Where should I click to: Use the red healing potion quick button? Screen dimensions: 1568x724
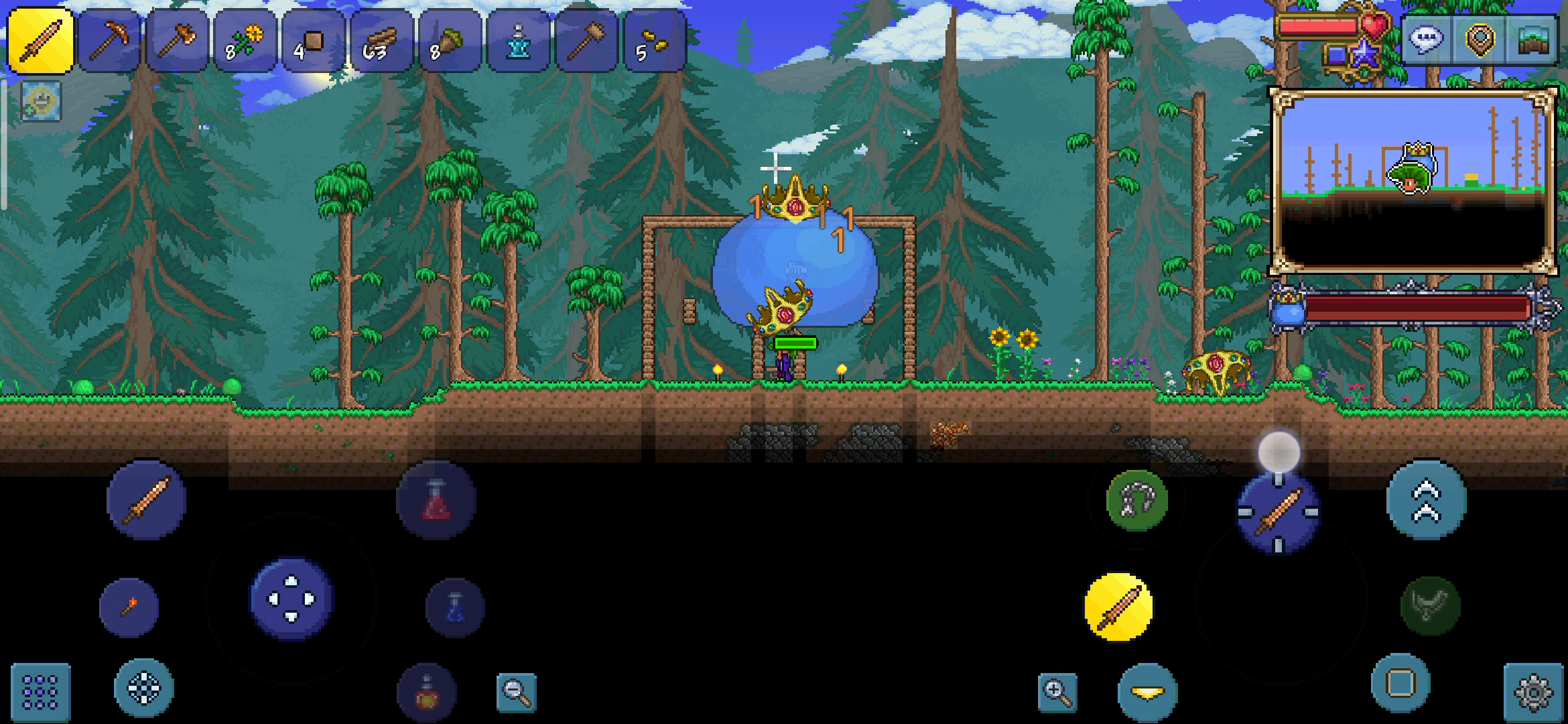click(x=436, y=501)
